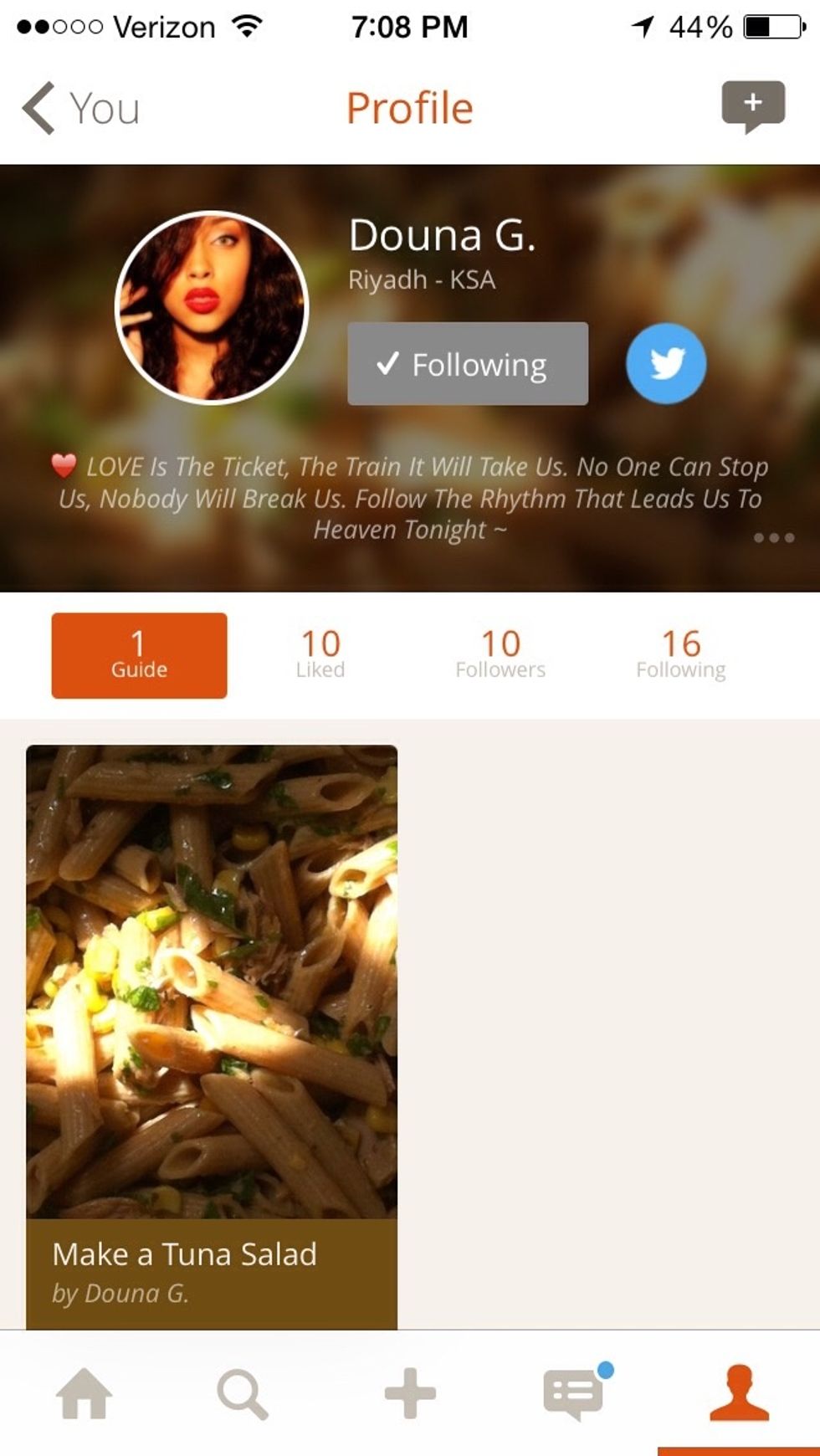820x1456 pixels.
Task: Open Douna G.'s Twitter link
Action: (x=666, y=364)
